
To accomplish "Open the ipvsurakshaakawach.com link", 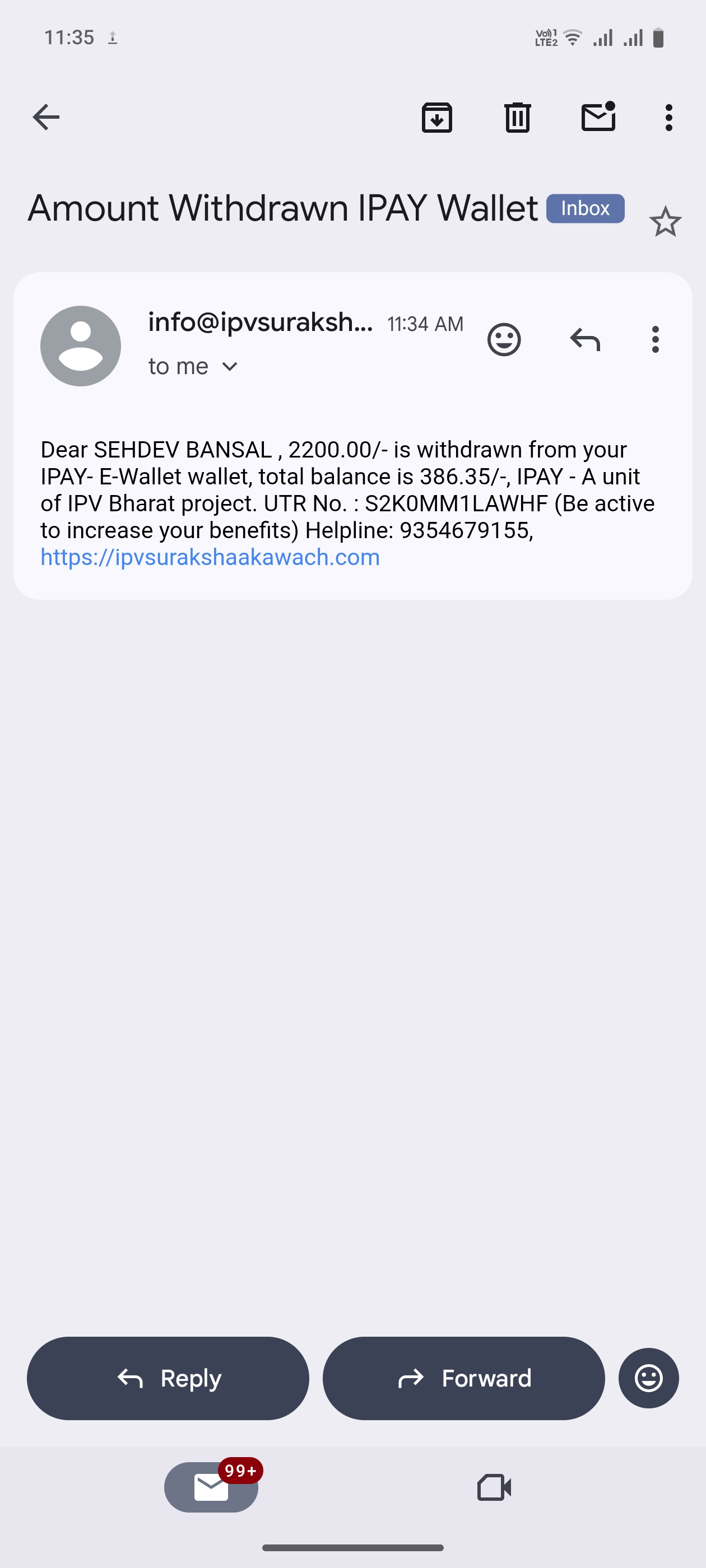I will (x=210, y=558).
